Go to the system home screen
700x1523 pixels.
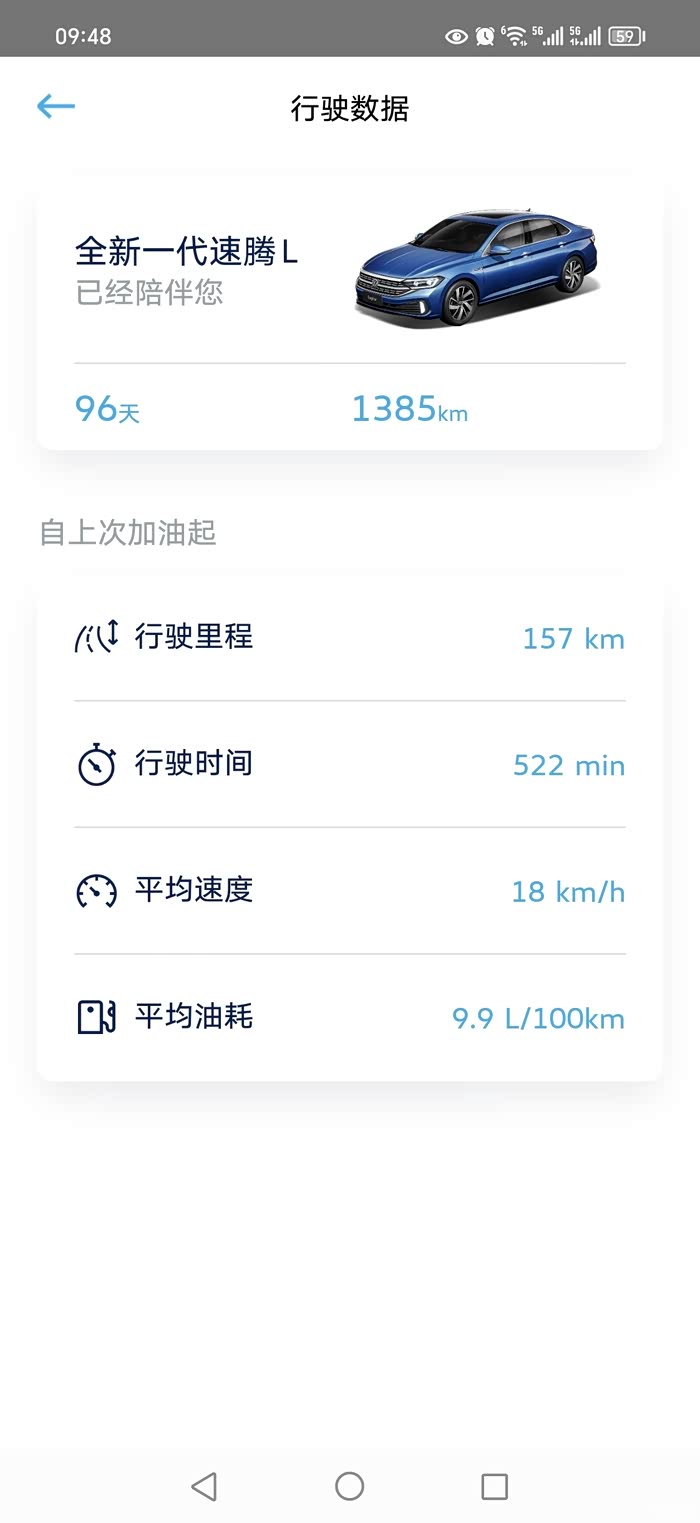pos(349,1486)
